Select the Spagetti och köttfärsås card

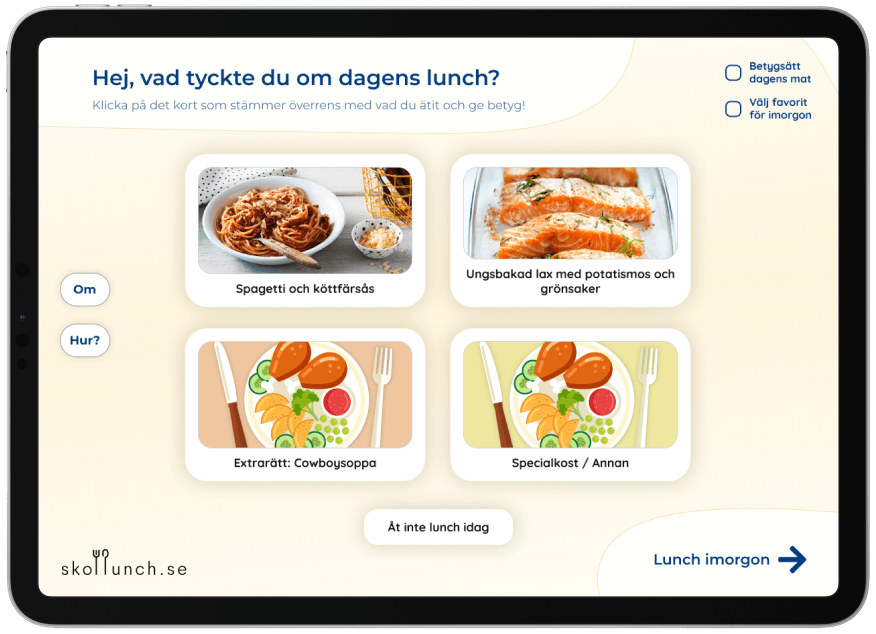pos(305,230)
